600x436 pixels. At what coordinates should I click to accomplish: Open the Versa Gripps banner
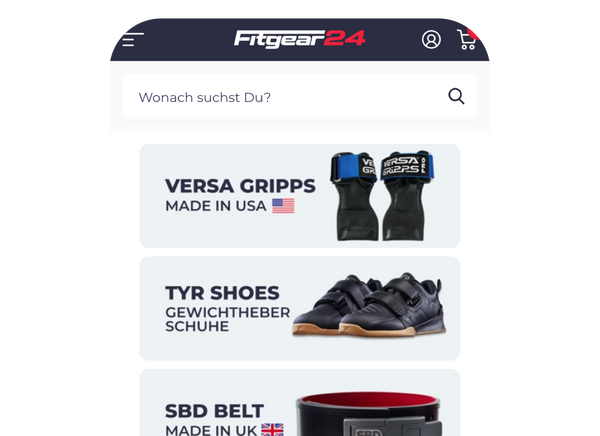tap(299, 196)
